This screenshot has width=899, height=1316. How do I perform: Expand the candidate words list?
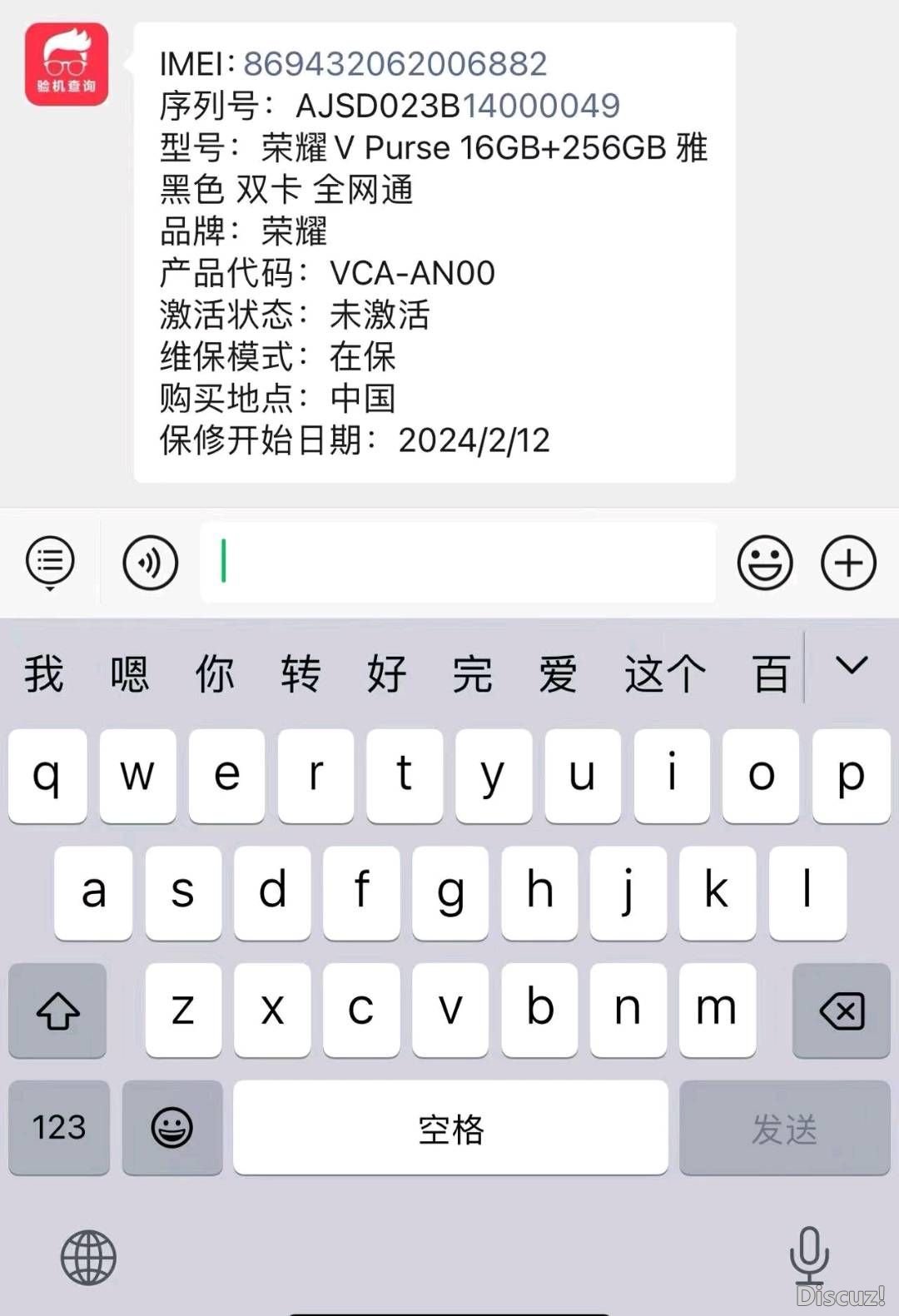click(851, 666)
